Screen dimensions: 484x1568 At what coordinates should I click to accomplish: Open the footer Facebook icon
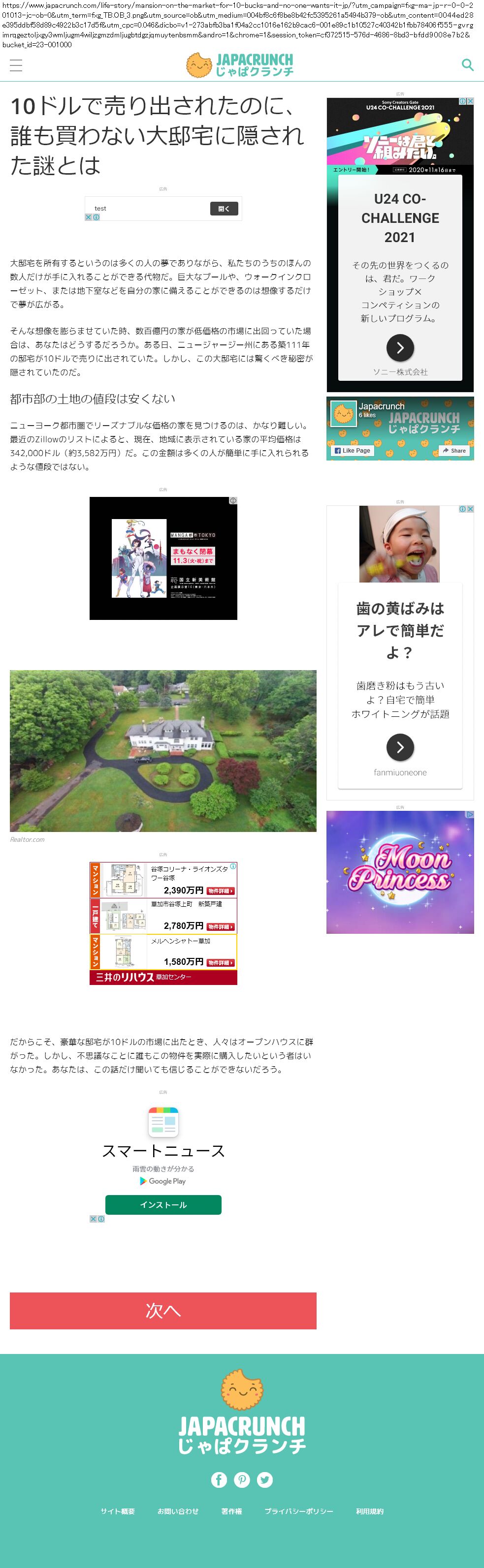[x=219, y=1479]
